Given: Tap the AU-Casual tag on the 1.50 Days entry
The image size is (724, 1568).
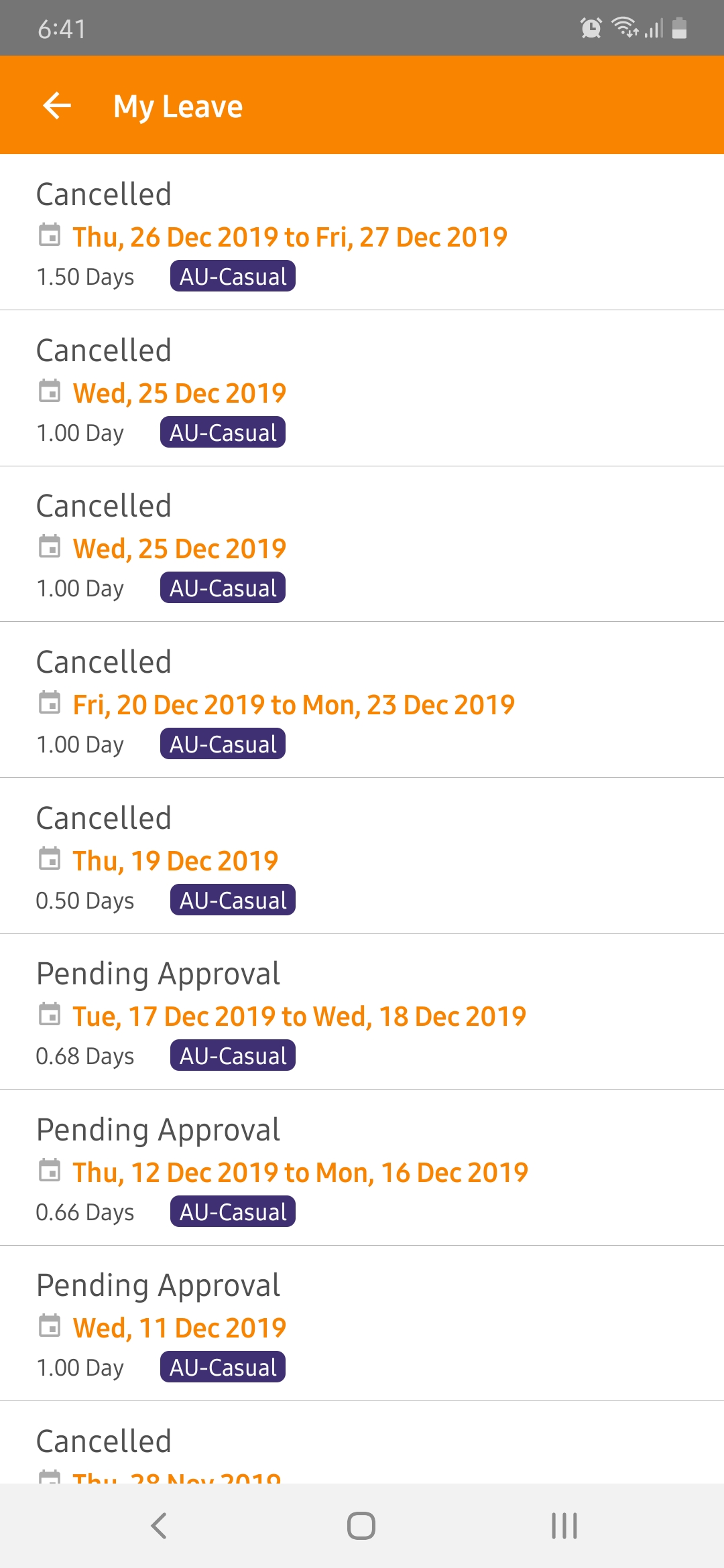Looking at the screenshot, I should tap(232, 276).
